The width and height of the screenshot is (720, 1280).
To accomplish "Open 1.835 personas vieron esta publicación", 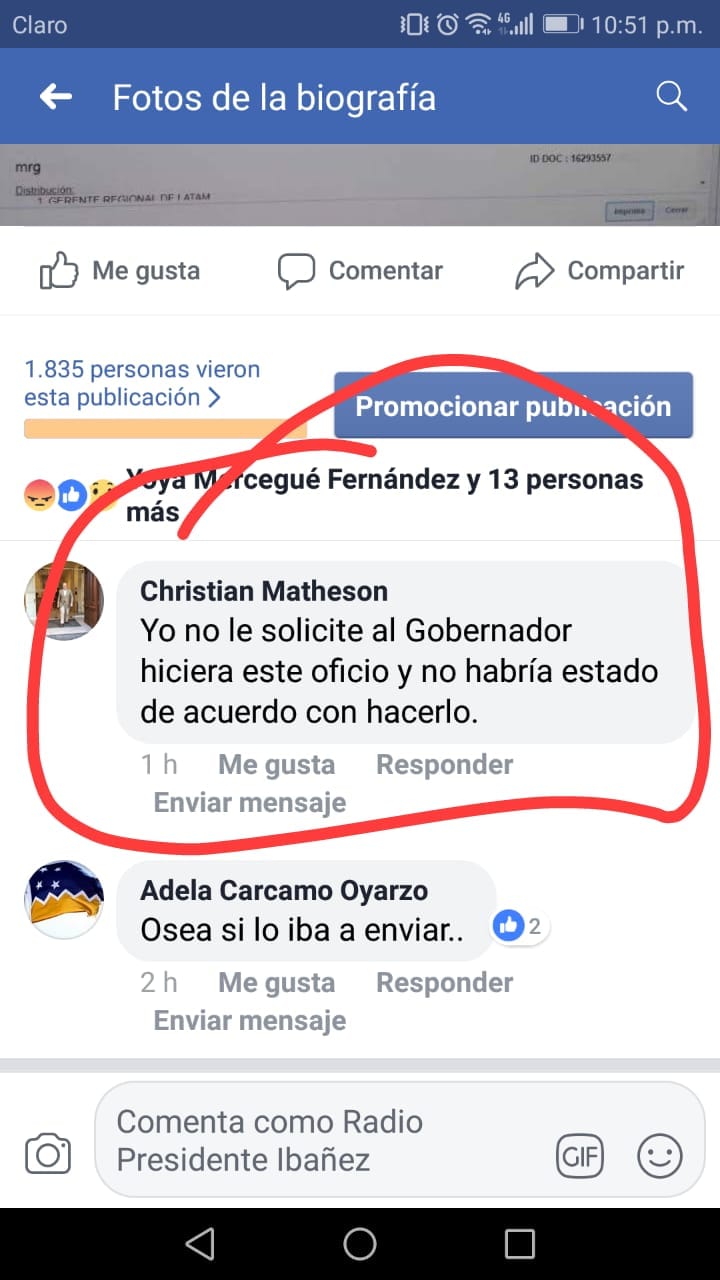I will 142,384.
